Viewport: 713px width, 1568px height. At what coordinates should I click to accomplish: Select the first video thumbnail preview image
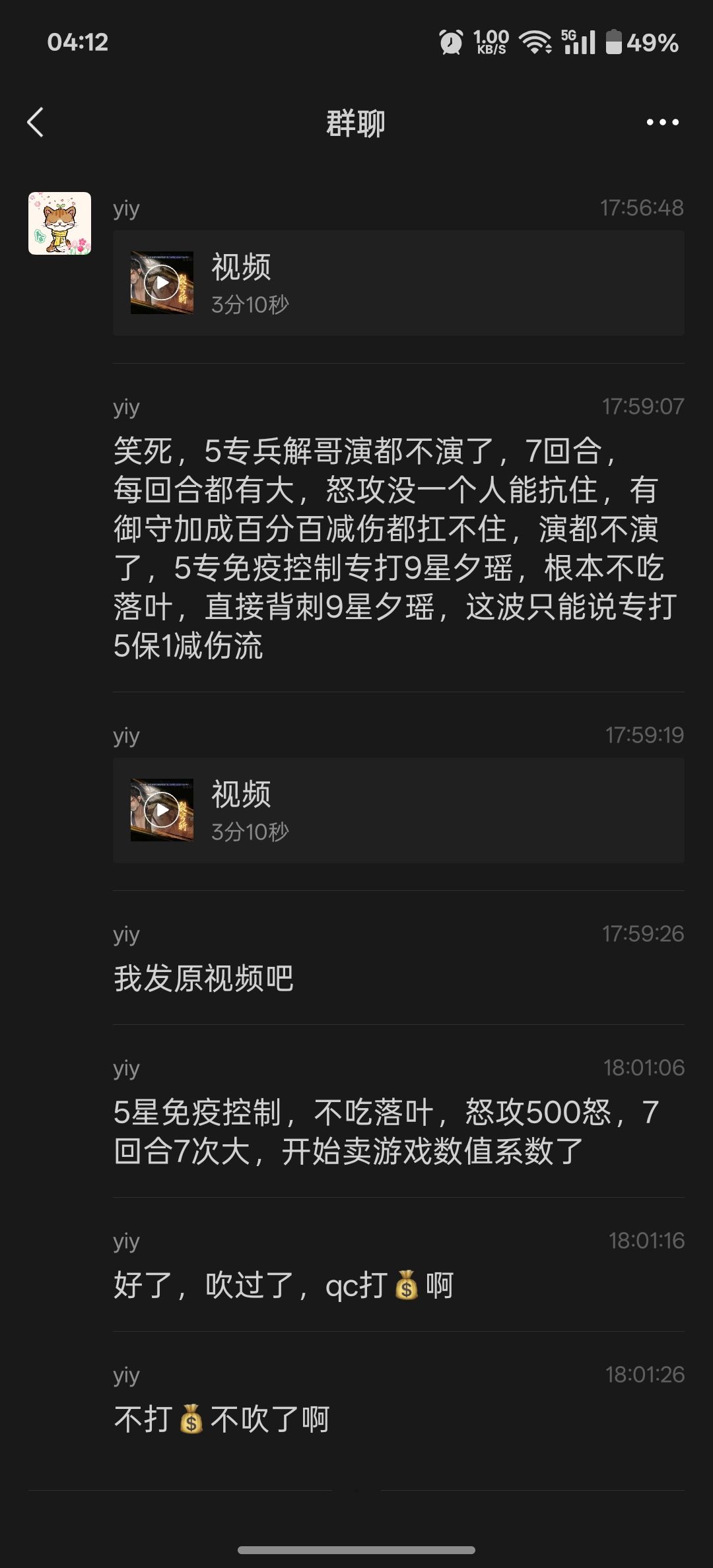click(160, 282)
